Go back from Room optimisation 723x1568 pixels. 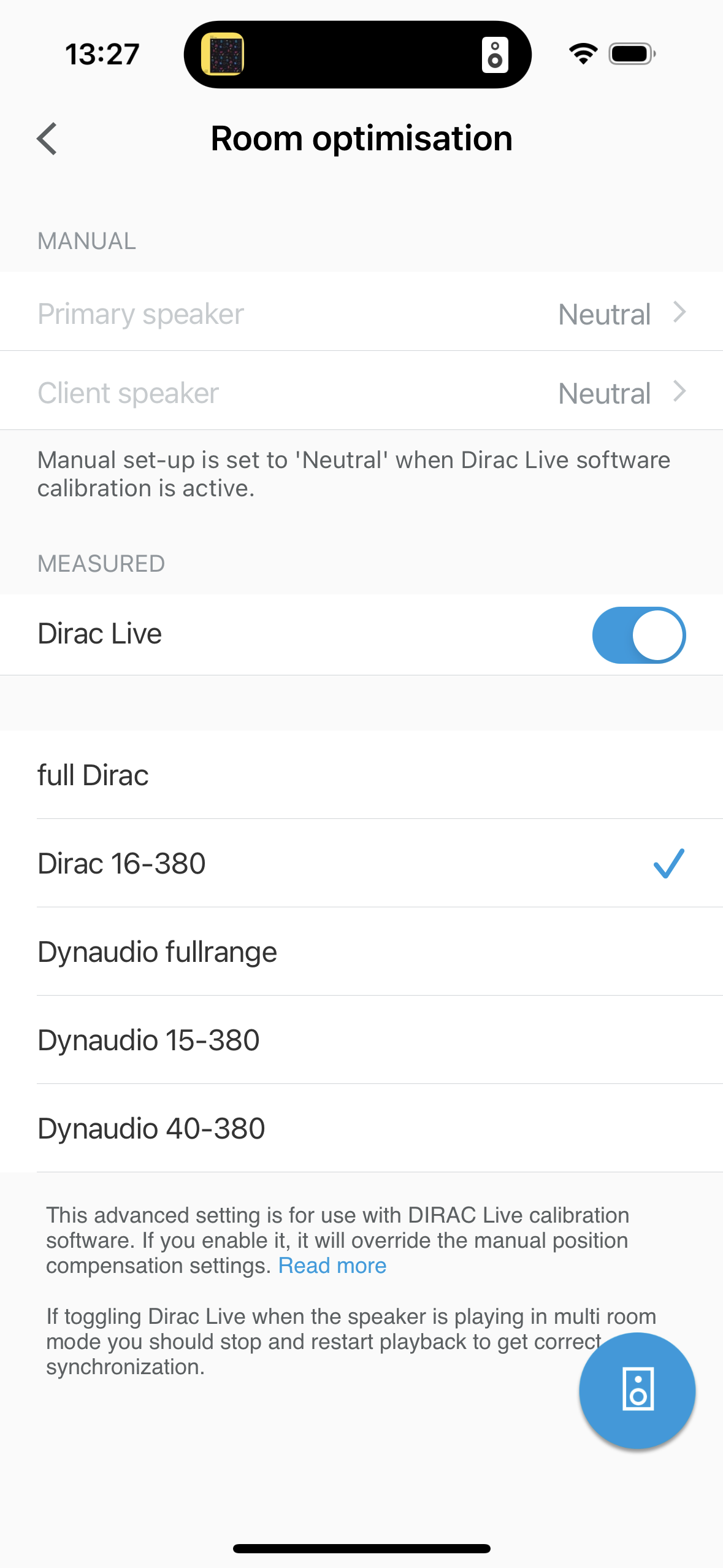(47, 139)
